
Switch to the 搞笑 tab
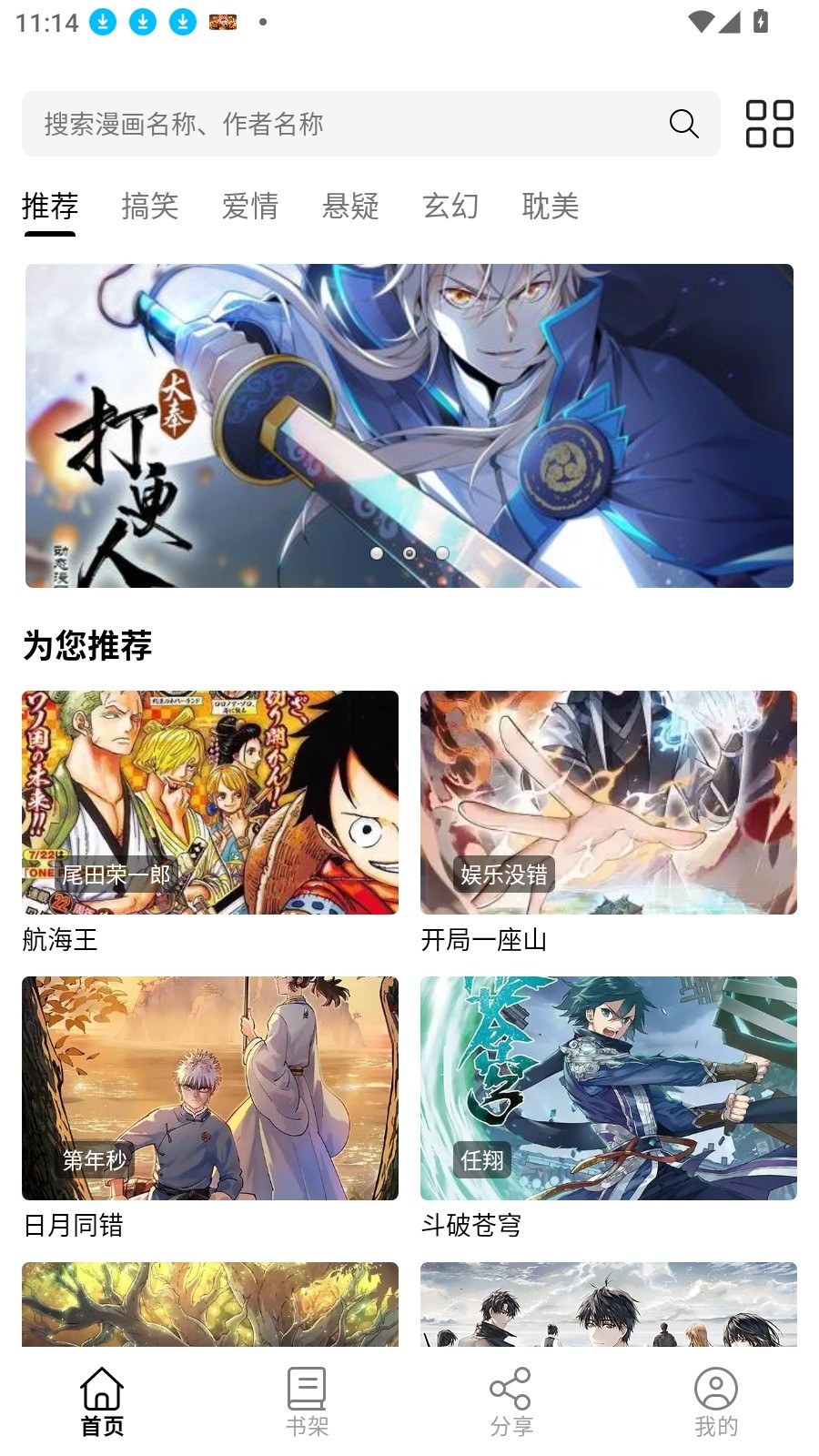click(151, 207)
